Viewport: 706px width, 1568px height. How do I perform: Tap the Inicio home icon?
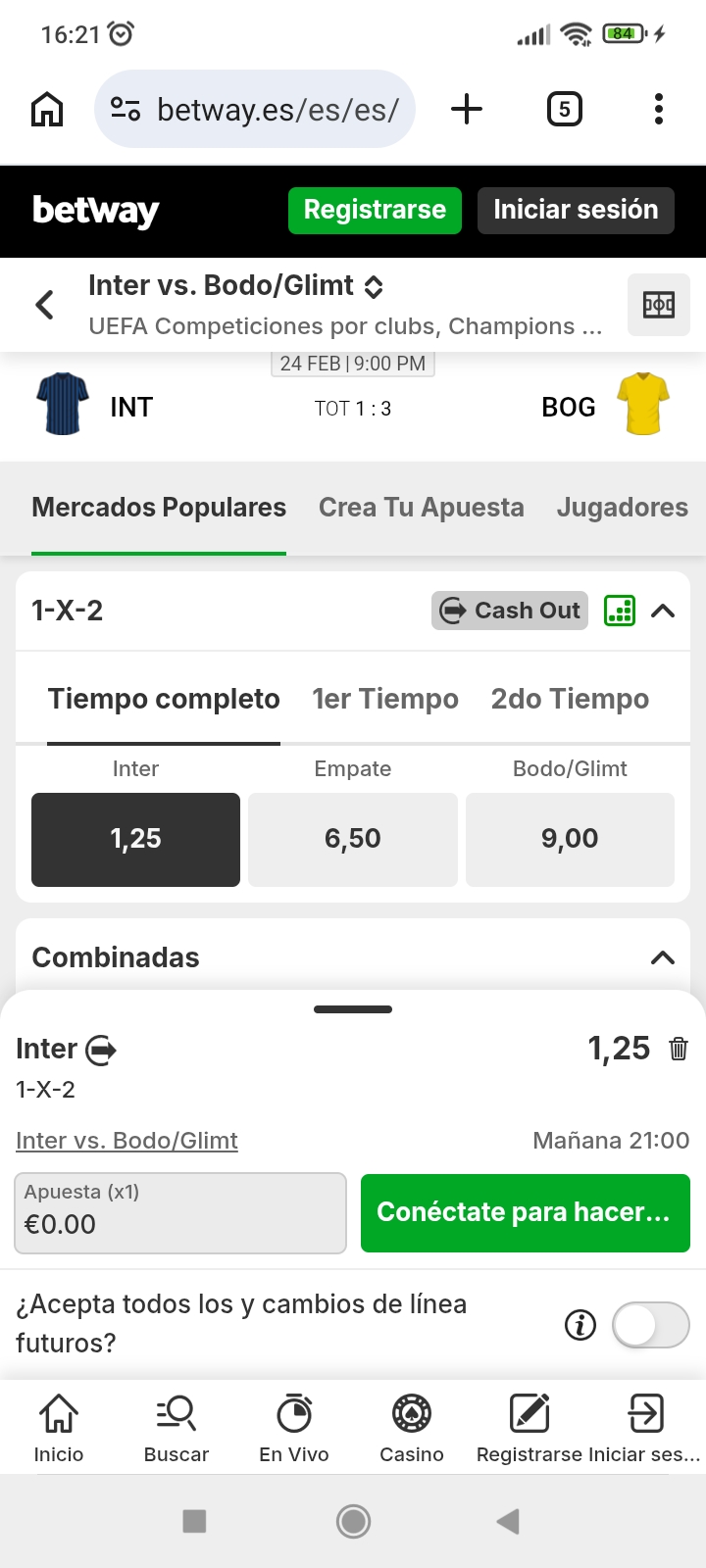coord(59,1413)
